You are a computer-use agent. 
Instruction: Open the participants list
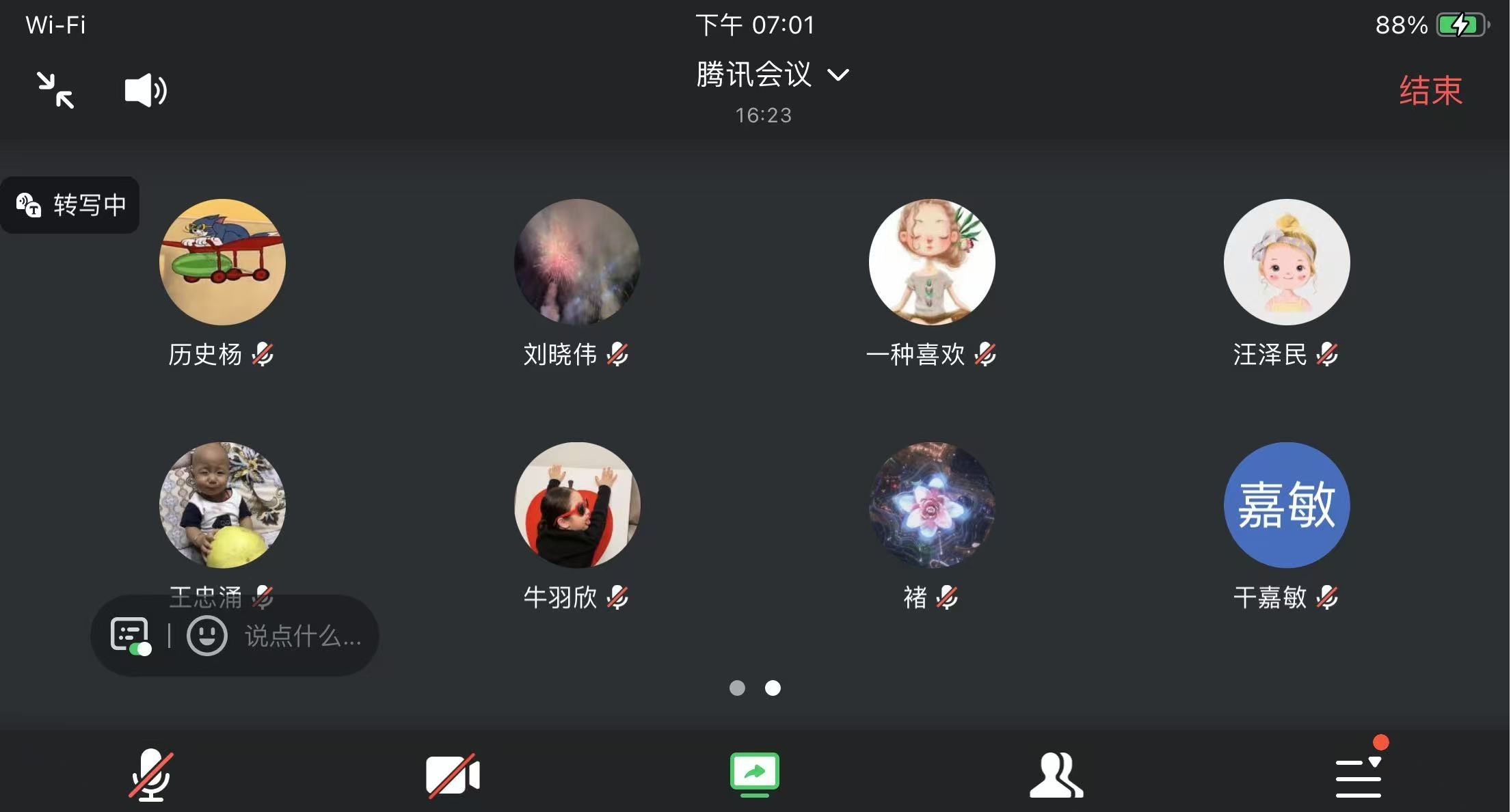tap(1056, 774)
